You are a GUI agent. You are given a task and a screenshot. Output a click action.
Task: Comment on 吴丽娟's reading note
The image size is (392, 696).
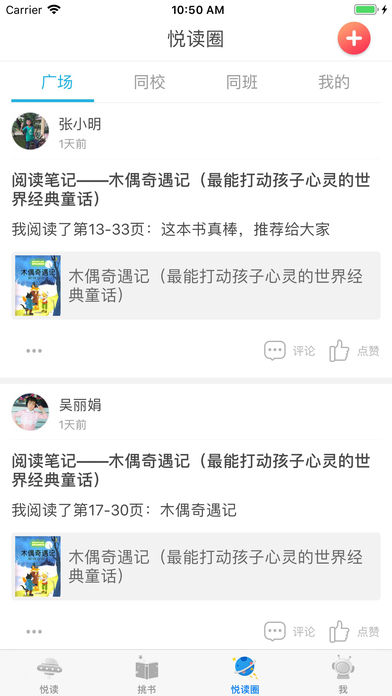pyautogui.click(x=289, y=631)
